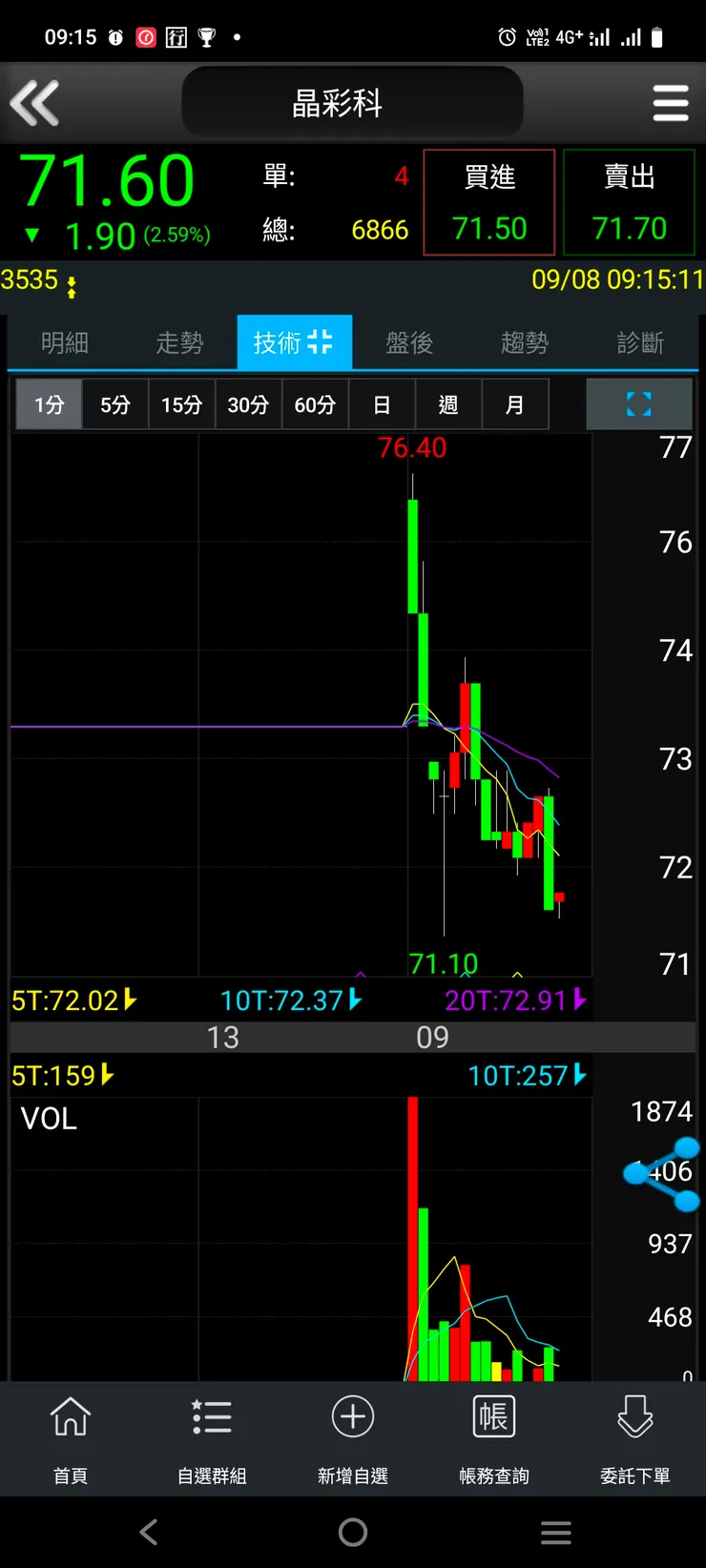The image size is (706, 1568).
Task: Open the 盤後 tab
Action: 409,342
